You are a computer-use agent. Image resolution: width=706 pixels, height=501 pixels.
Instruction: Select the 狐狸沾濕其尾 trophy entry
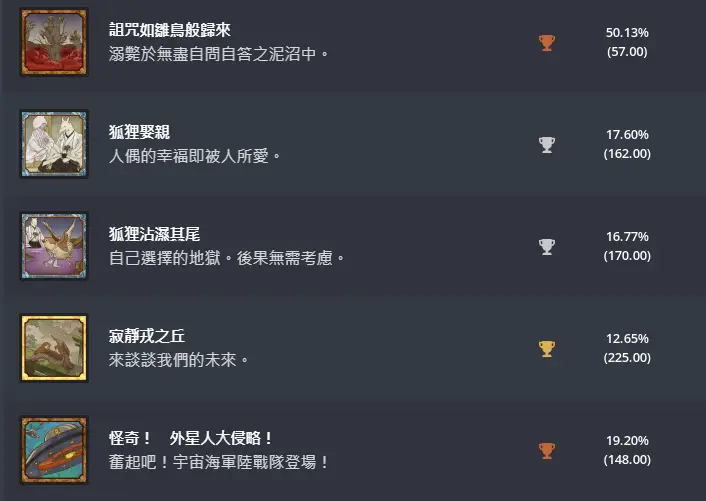pos(155,235)
